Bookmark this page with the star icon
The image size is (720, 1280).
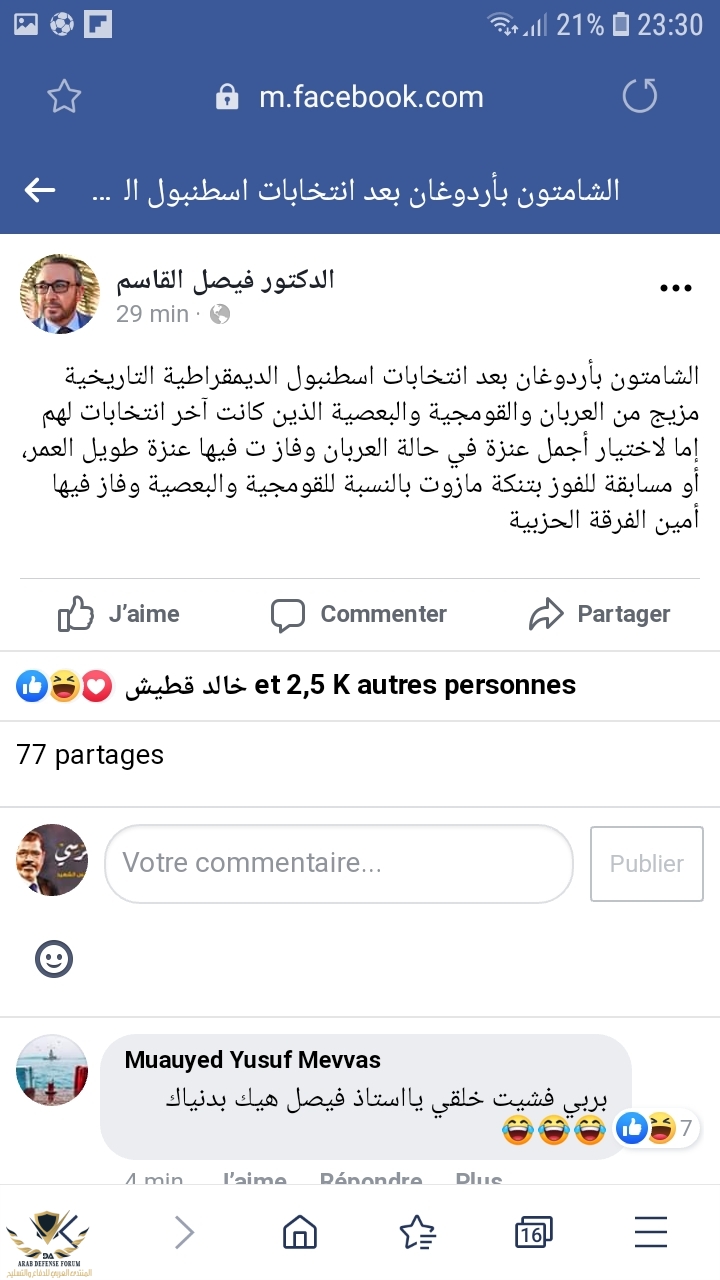64,97
